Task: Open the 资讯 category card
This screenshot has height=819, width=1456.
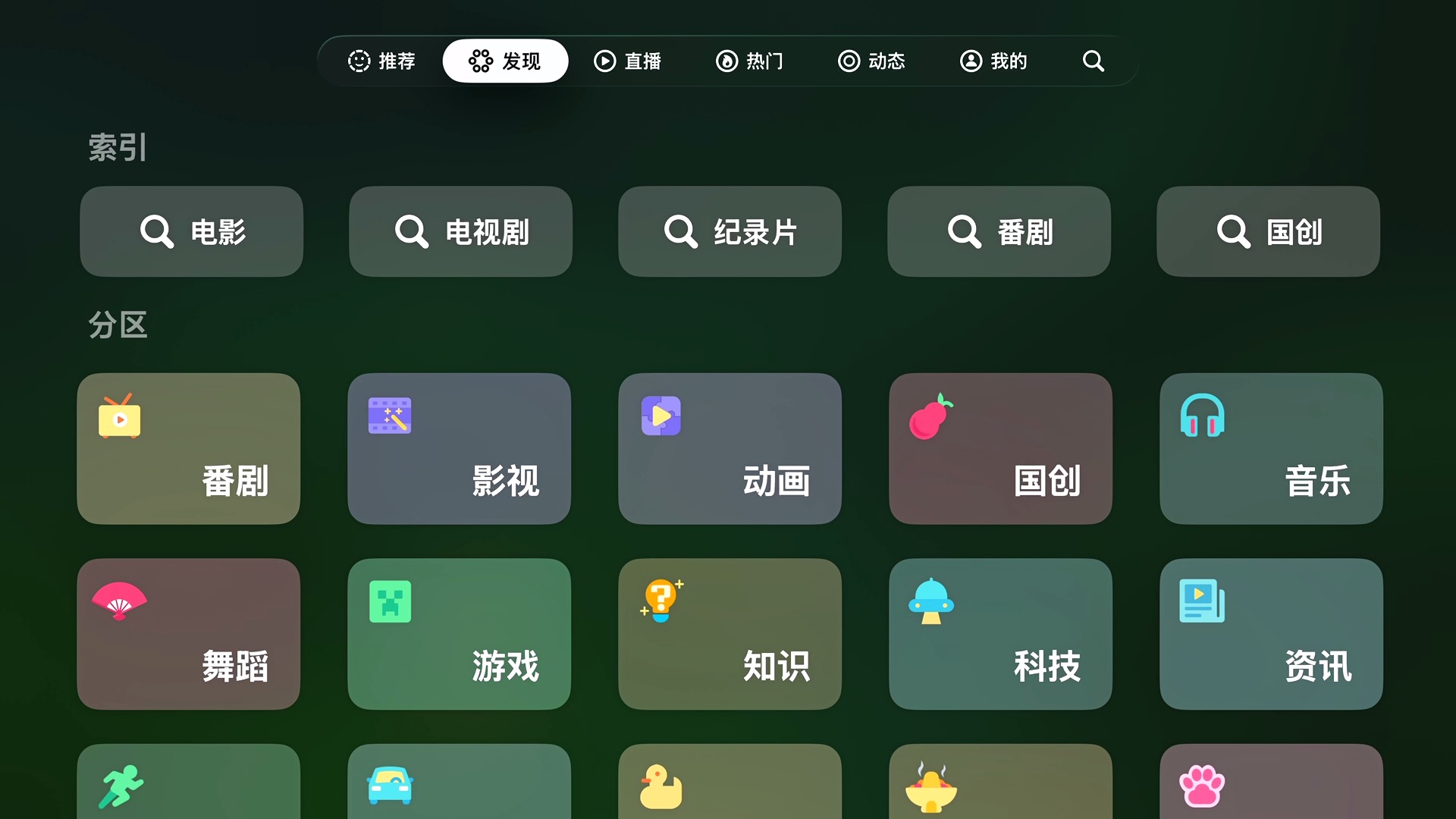Action: tap(1272, 634)
